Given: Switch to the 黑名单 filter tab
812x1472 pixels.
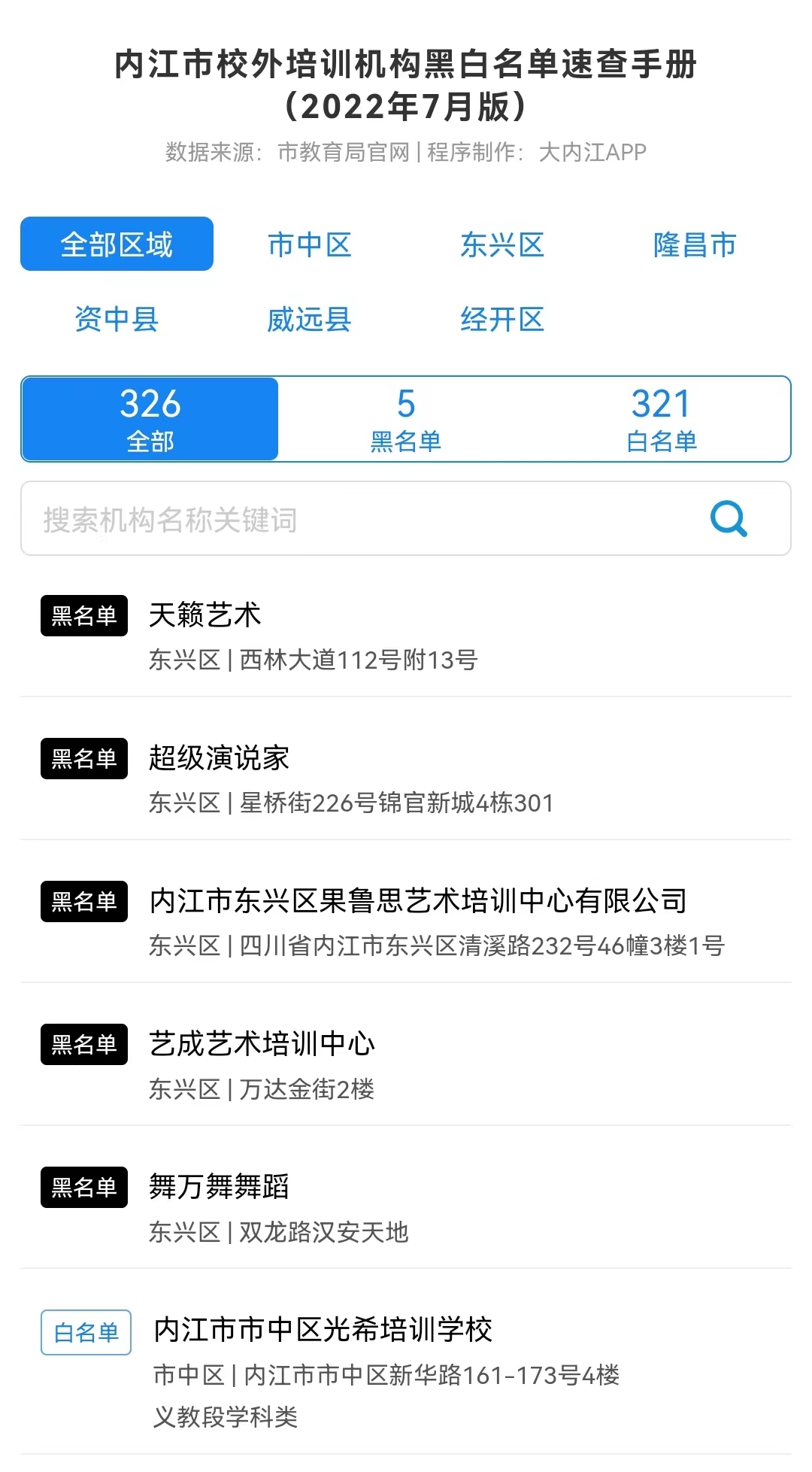Looking at the screenshot, I should pos(406,419).
